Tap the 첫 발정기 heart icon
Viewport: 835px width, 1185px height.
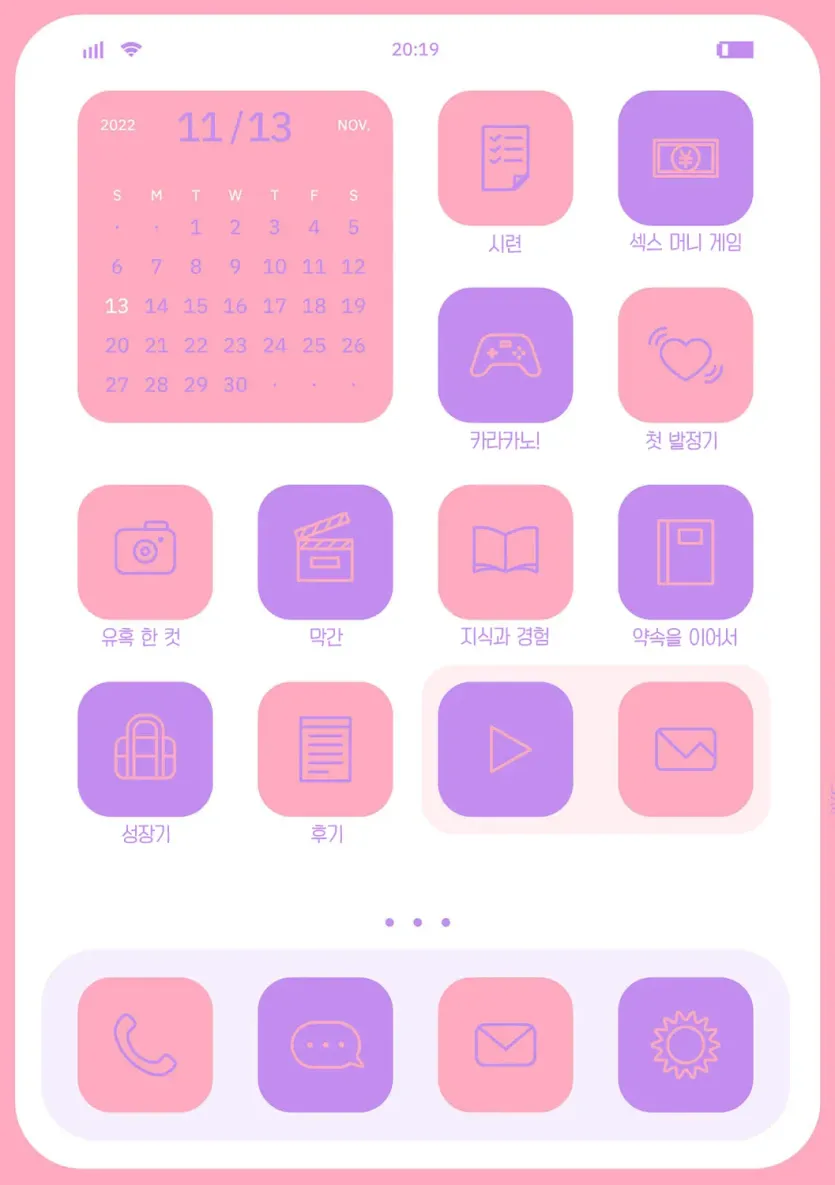[x=686, y=355]
